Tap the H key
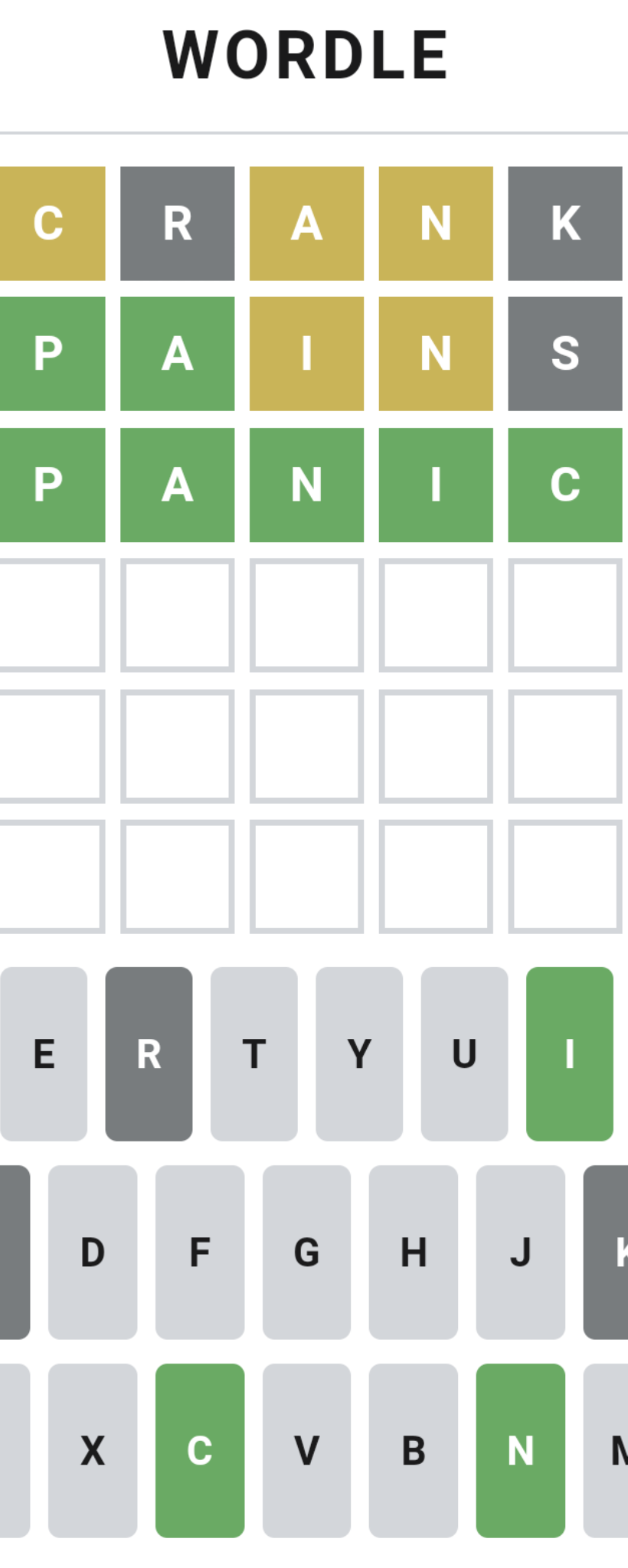This screenshot has width=628, height=1568. (x=414, y=1252)
